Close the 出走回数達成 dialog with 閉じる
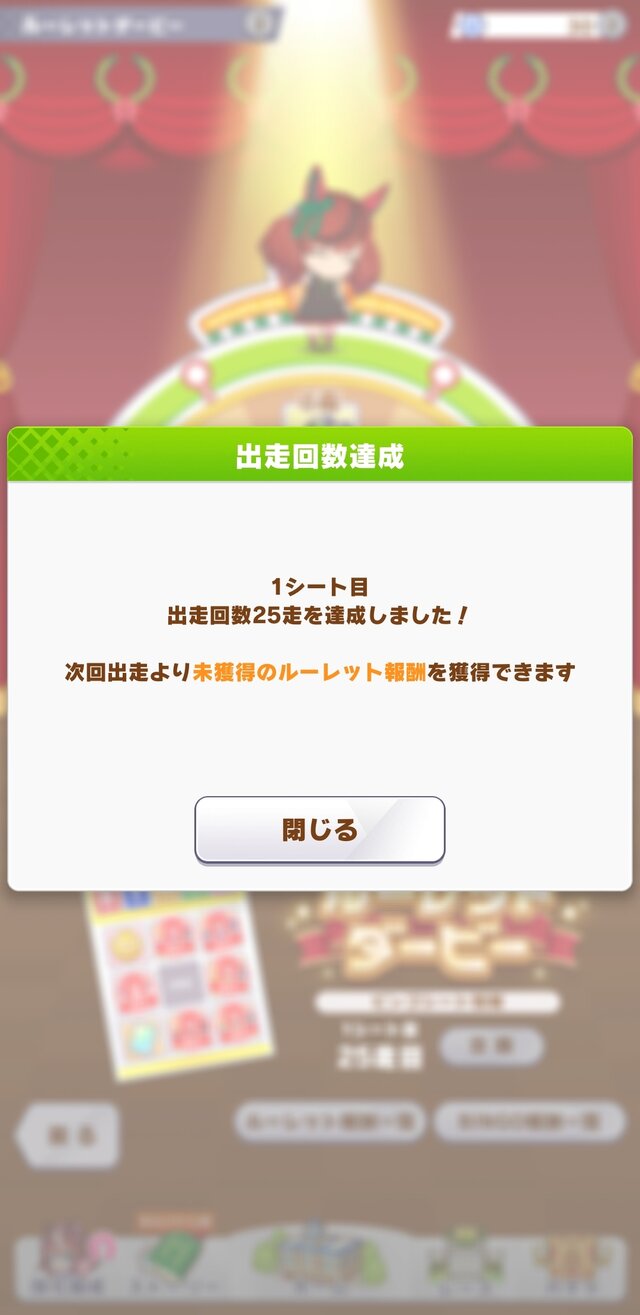This screenshot has height=1315, width=640. point(319,829)
